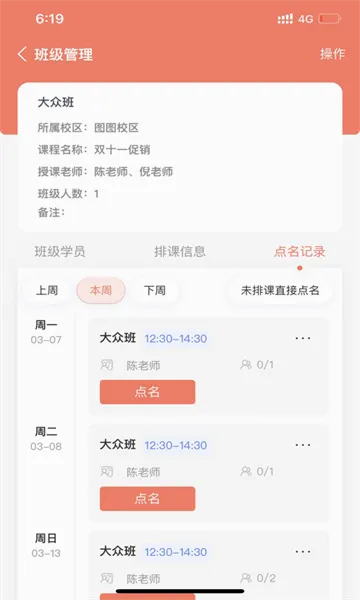Image resolution: width=360 pixels, height=600 pixels.
Task: Open the 操作 menu
Action: click(332, 54)
